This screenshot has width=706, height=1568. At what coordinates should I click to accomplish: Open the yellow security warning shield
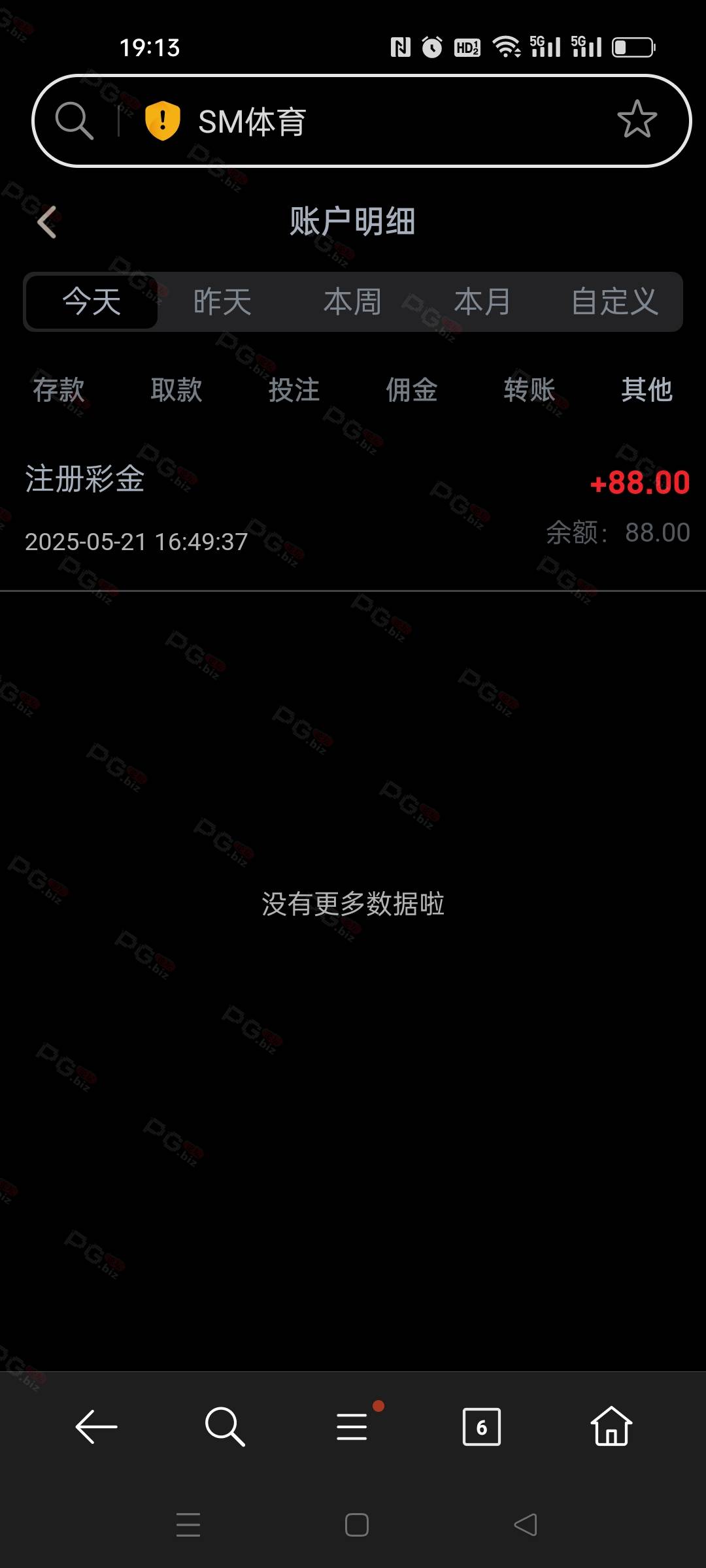click(162, 121)
